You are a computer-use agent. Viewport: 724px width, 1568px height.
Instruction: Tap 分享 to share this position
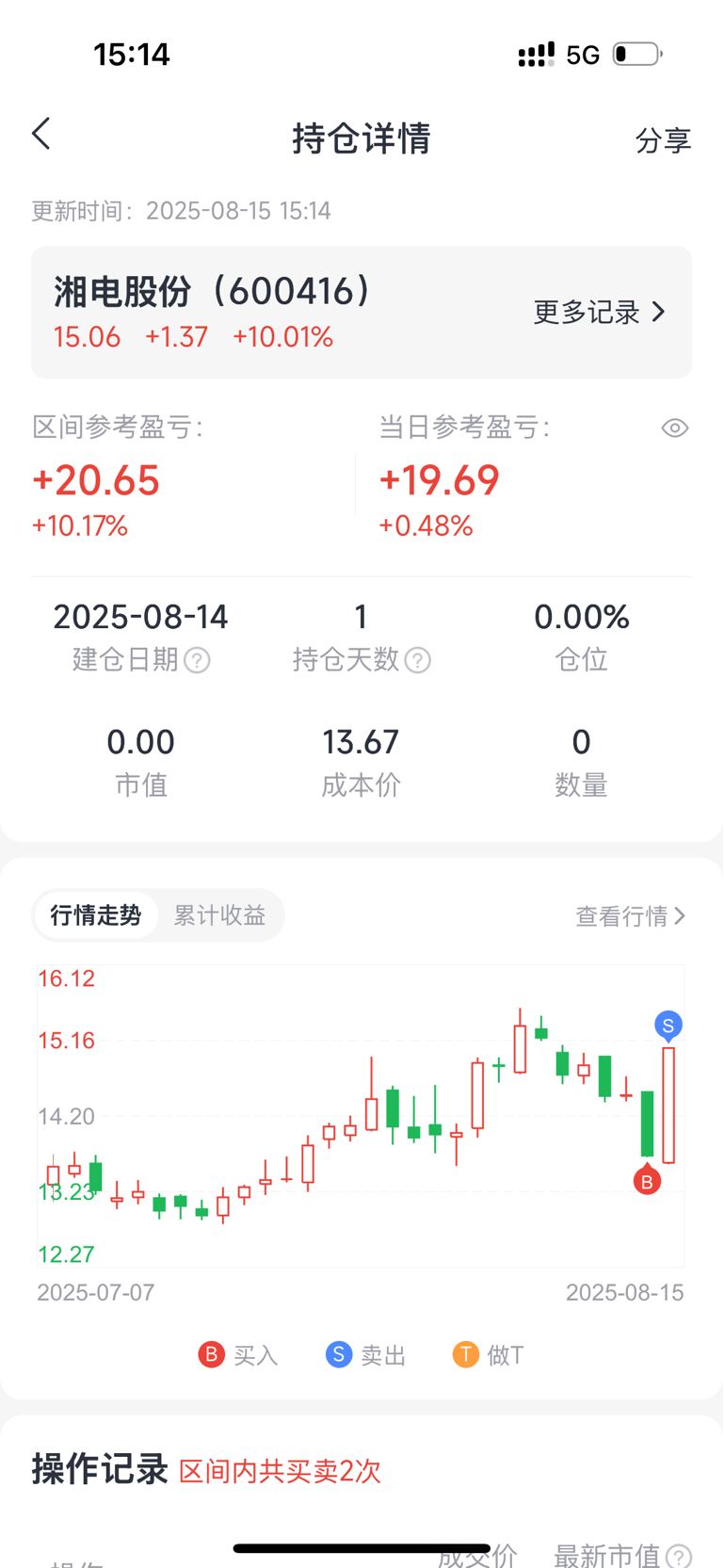(663, 140)
